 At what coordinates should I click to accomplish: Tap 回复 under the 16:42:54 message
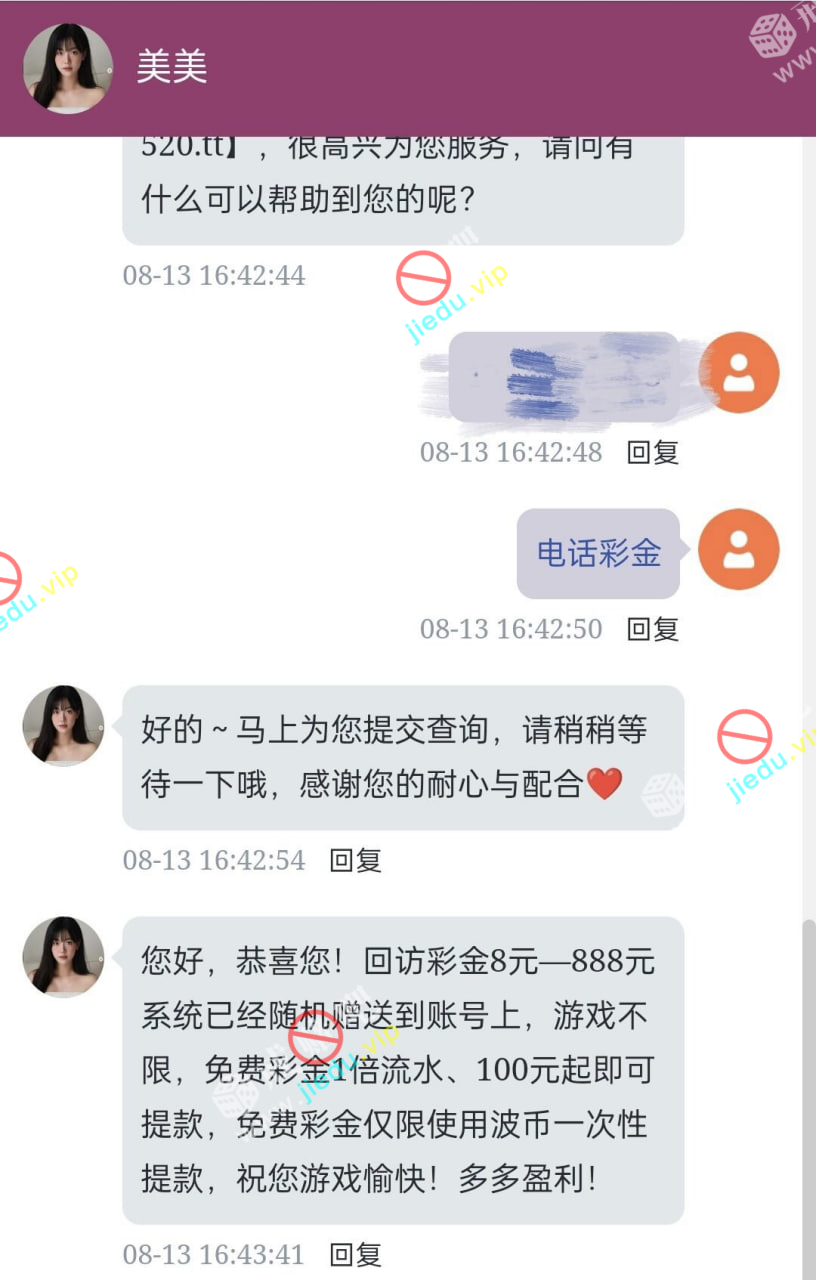tap(355, 860)
